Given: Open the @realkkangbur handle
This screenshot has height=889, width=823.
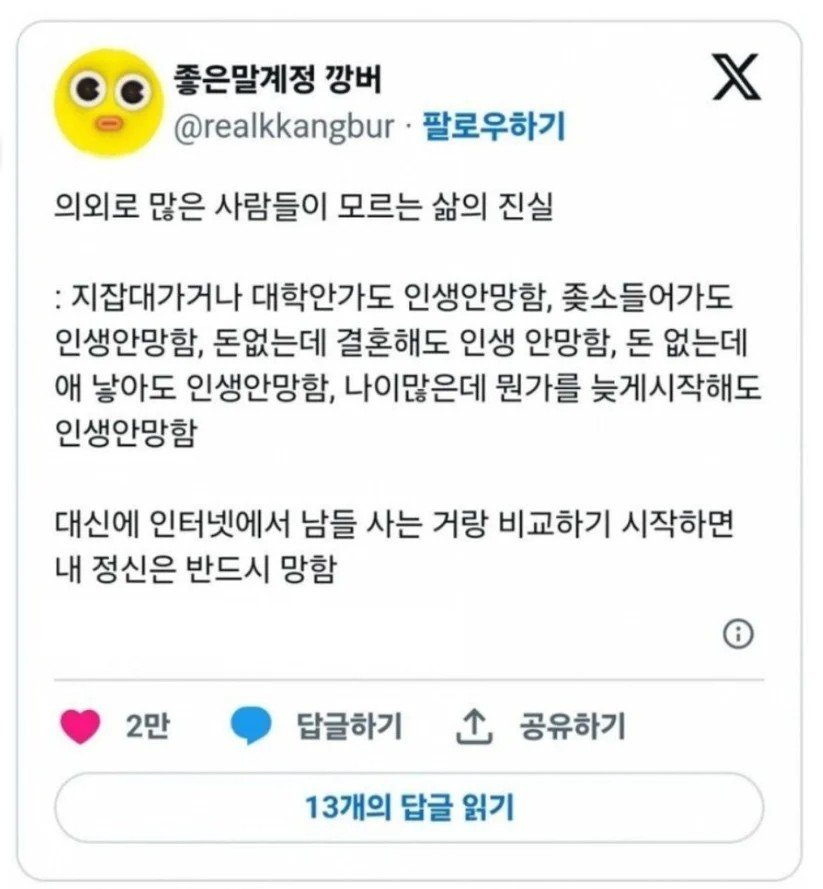Looking at the screenshot, I should 284,127.
